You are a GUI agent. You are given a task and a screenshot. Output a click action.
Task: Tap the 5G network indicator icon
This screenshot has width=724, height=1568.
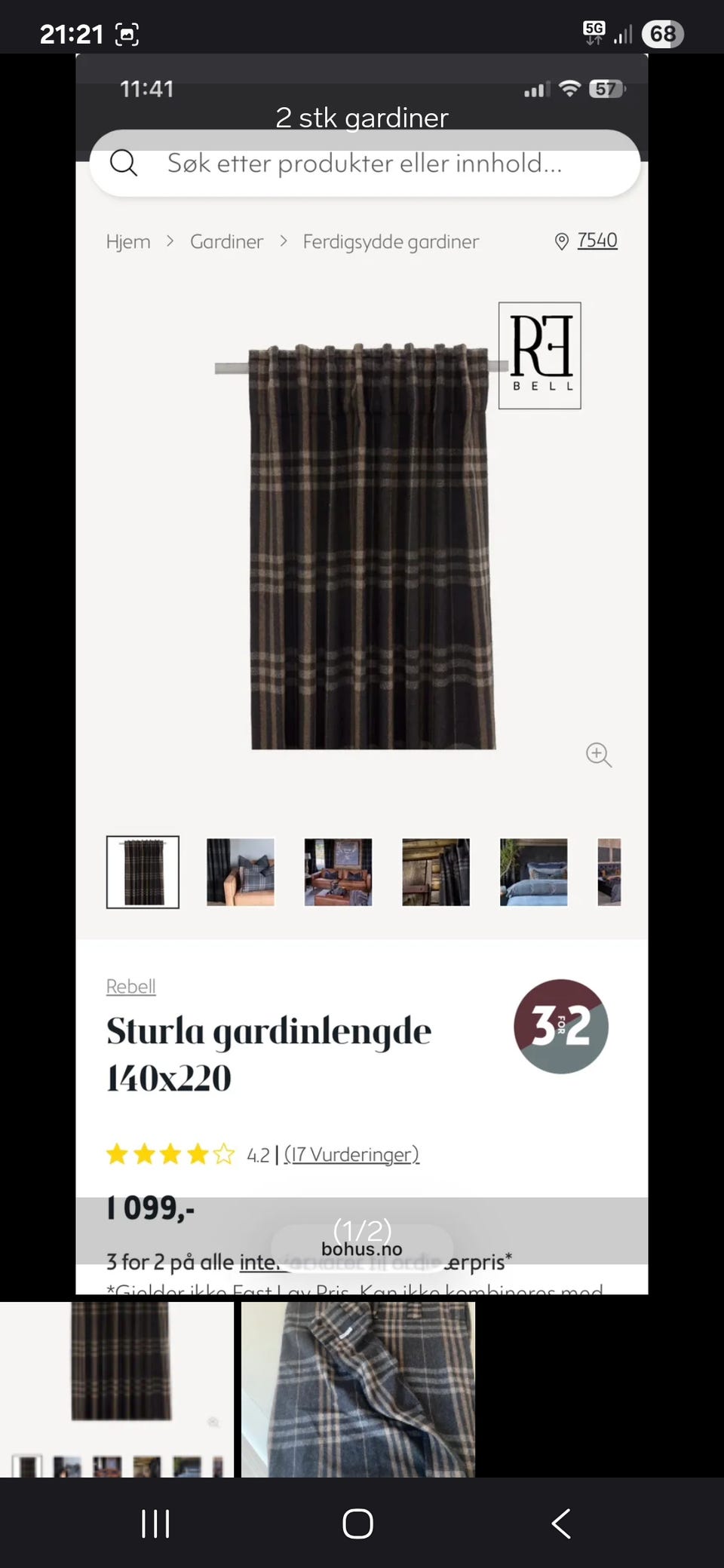594,30
